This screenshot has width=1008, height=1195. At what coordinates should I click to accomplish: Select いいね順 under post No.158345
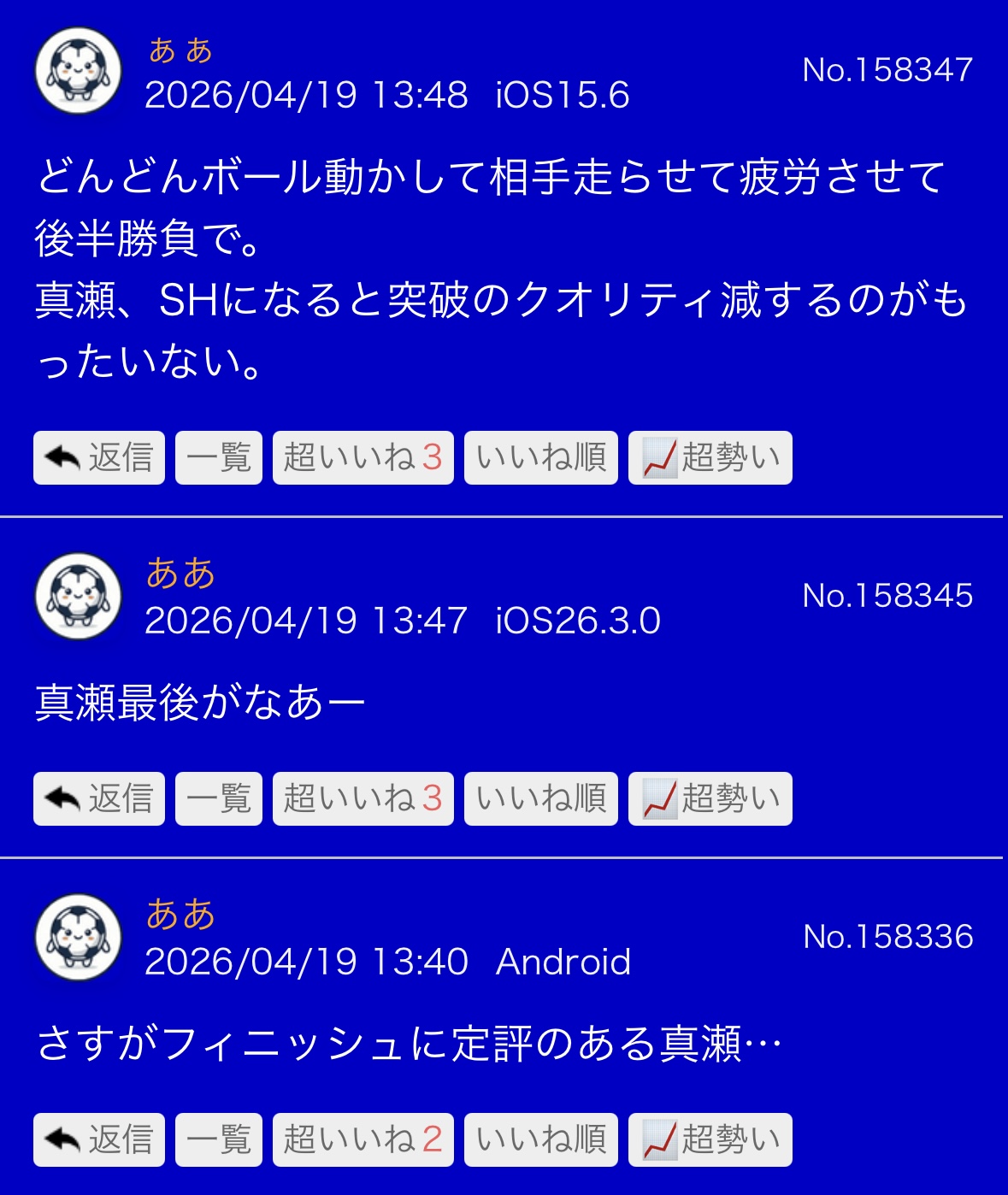pyautogui.click(x=541, y=798)
